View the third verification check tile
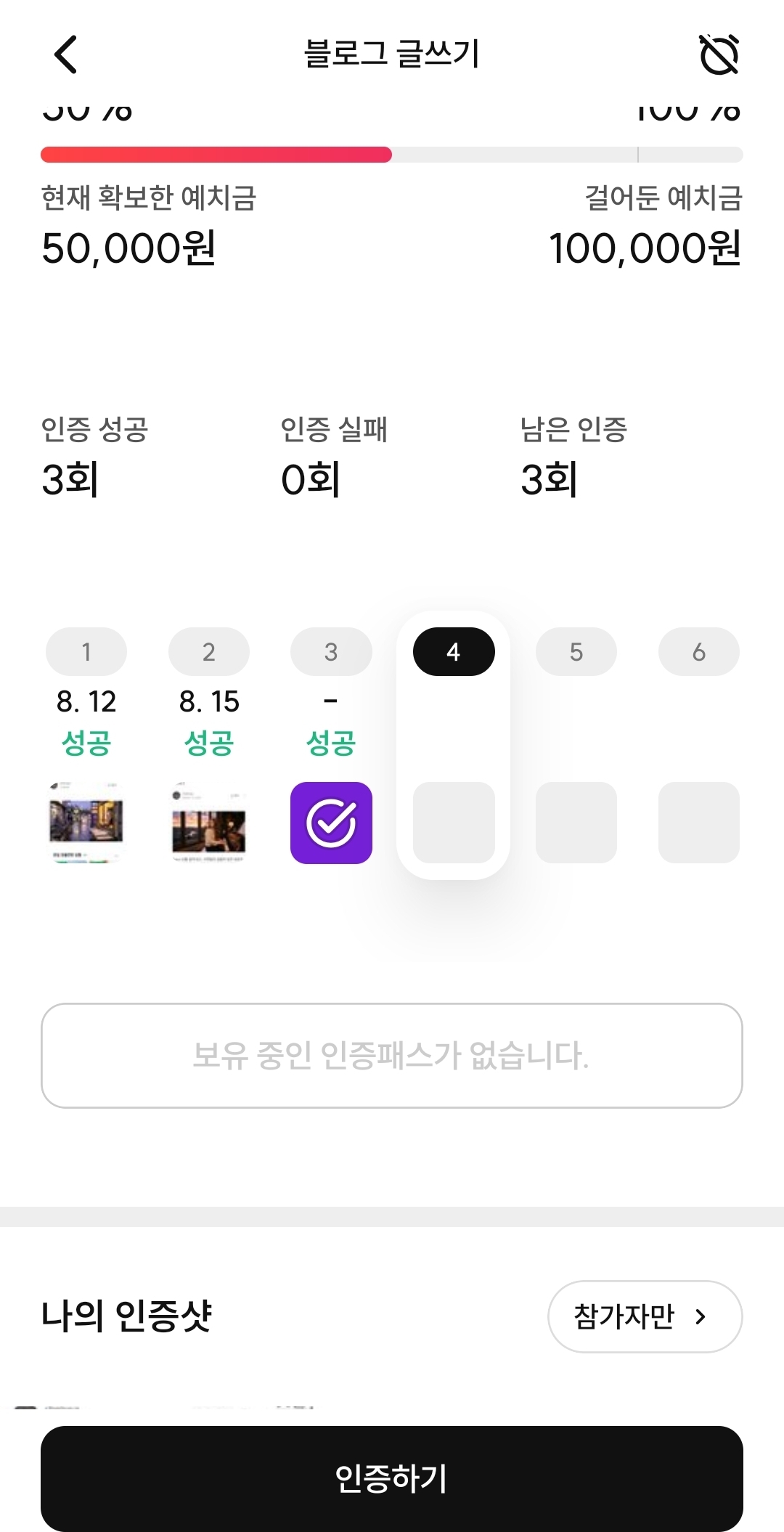 331,823
